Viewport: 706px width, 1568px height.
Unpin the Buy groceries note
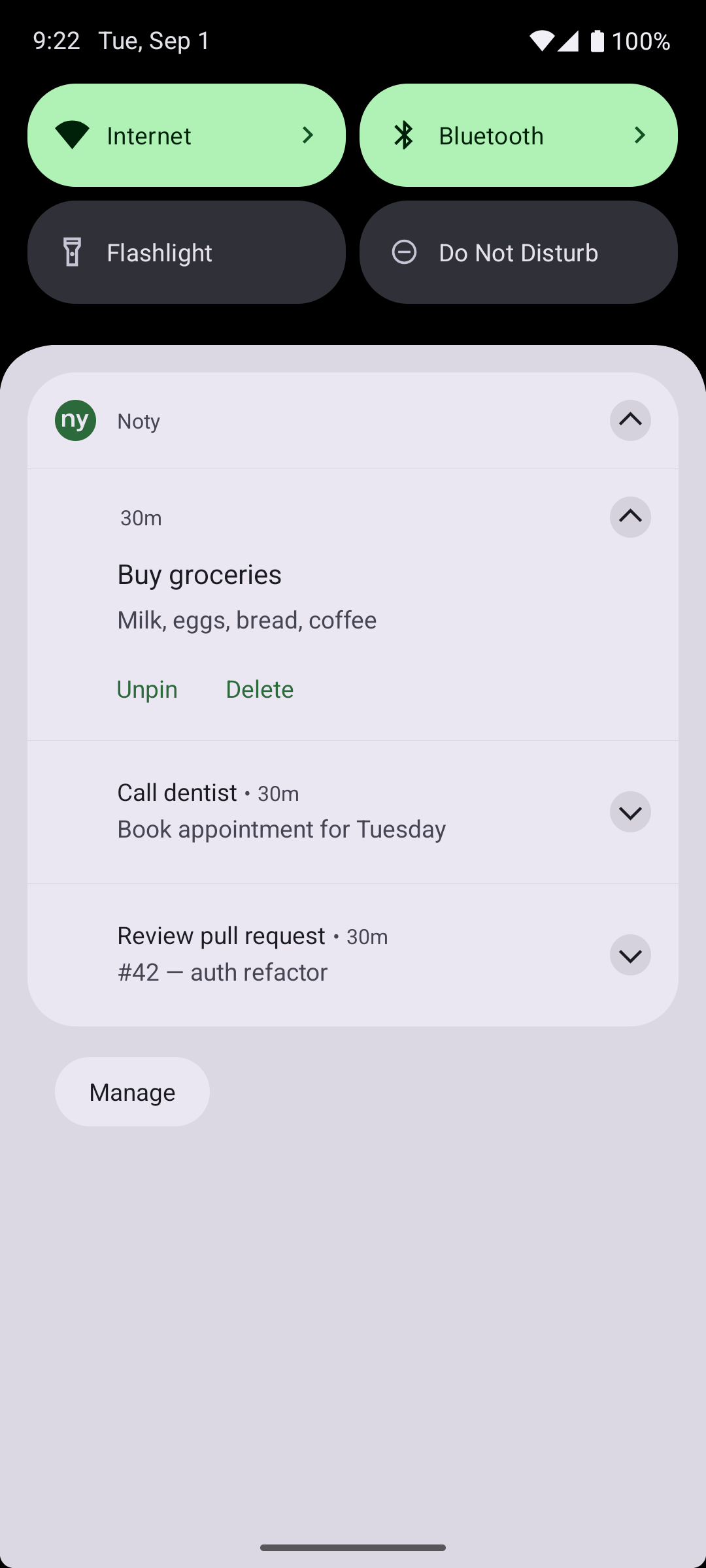(x=147, y=689)
